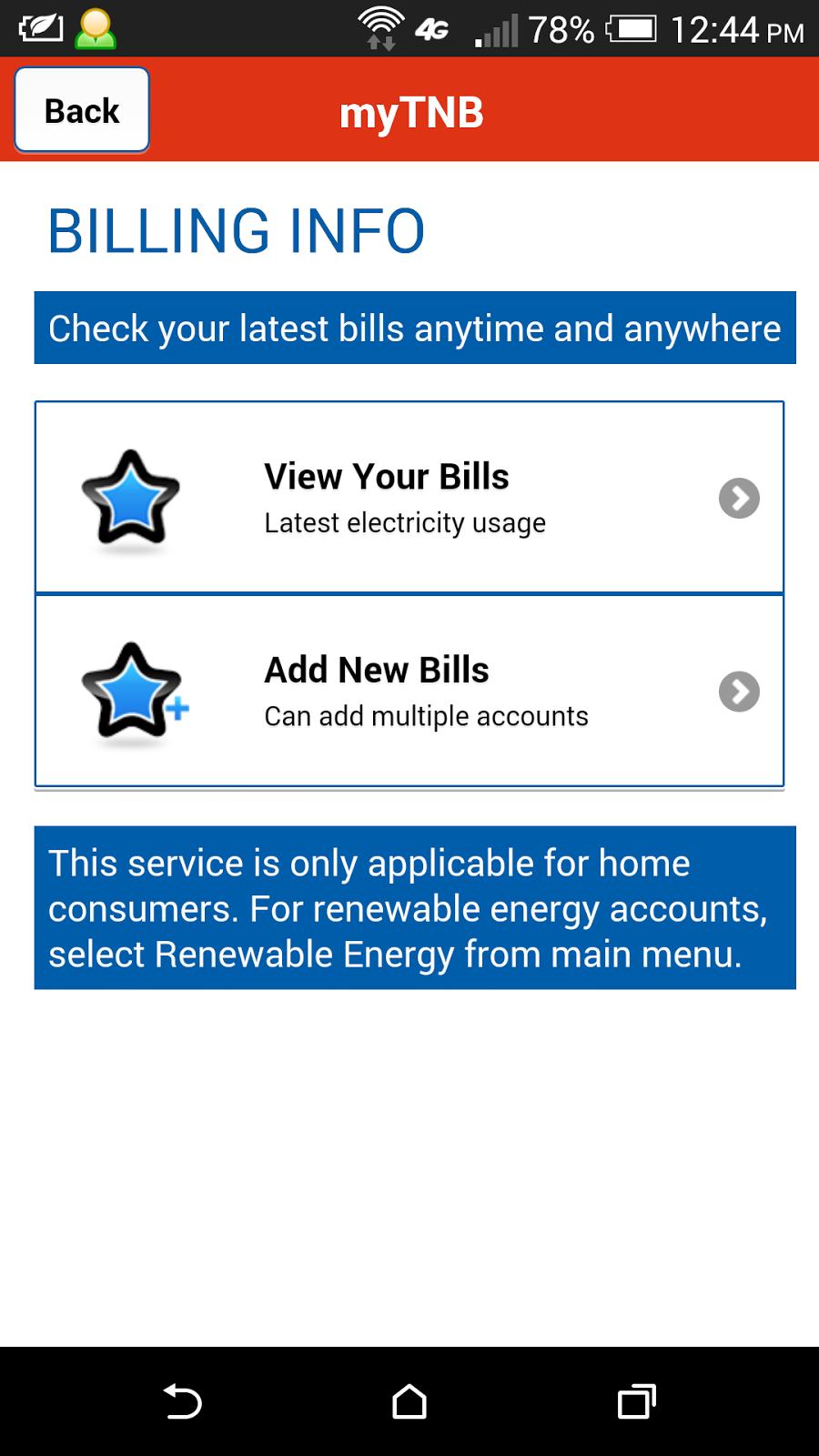The image size is (819, 1456).
Task: Select Add New Bills row
Action: 409,691
